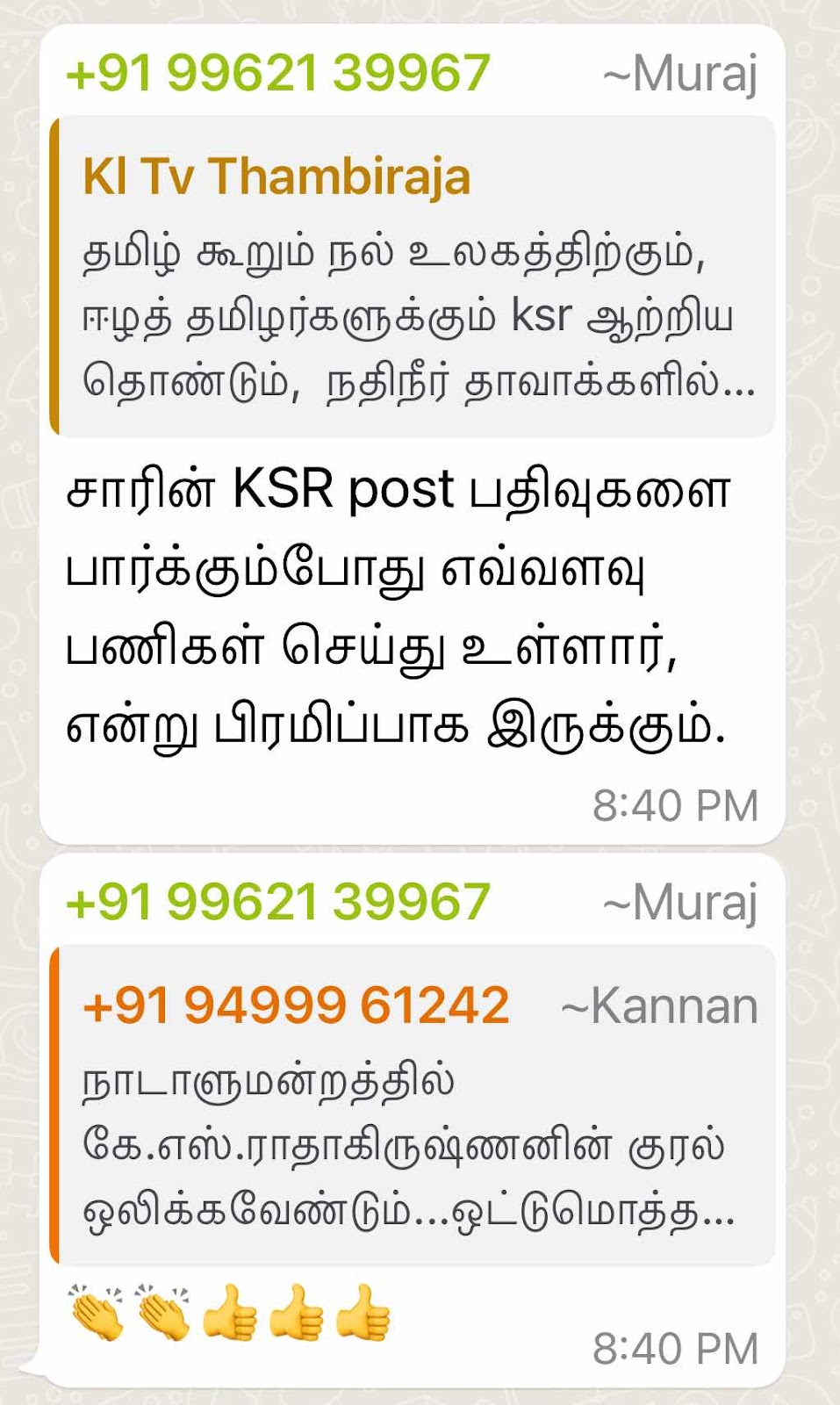Open sender +91 99621 39967 above KSR post message

point(277,73)
